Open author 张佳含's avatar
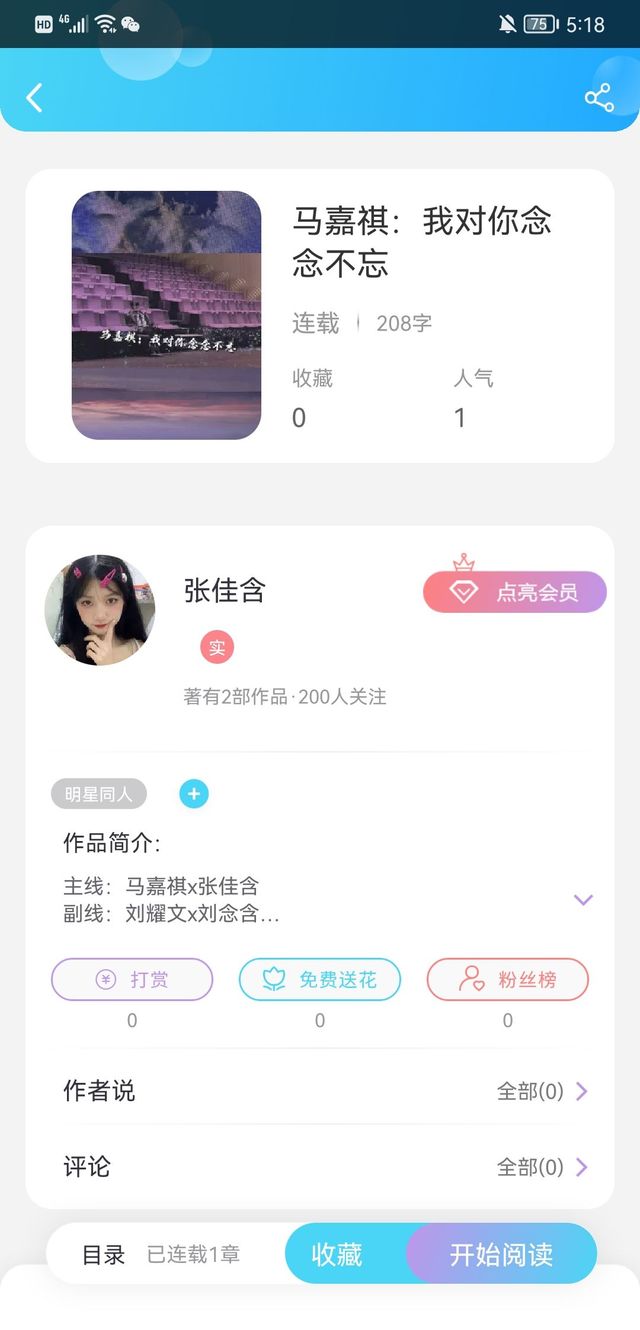 coord(100,610)
